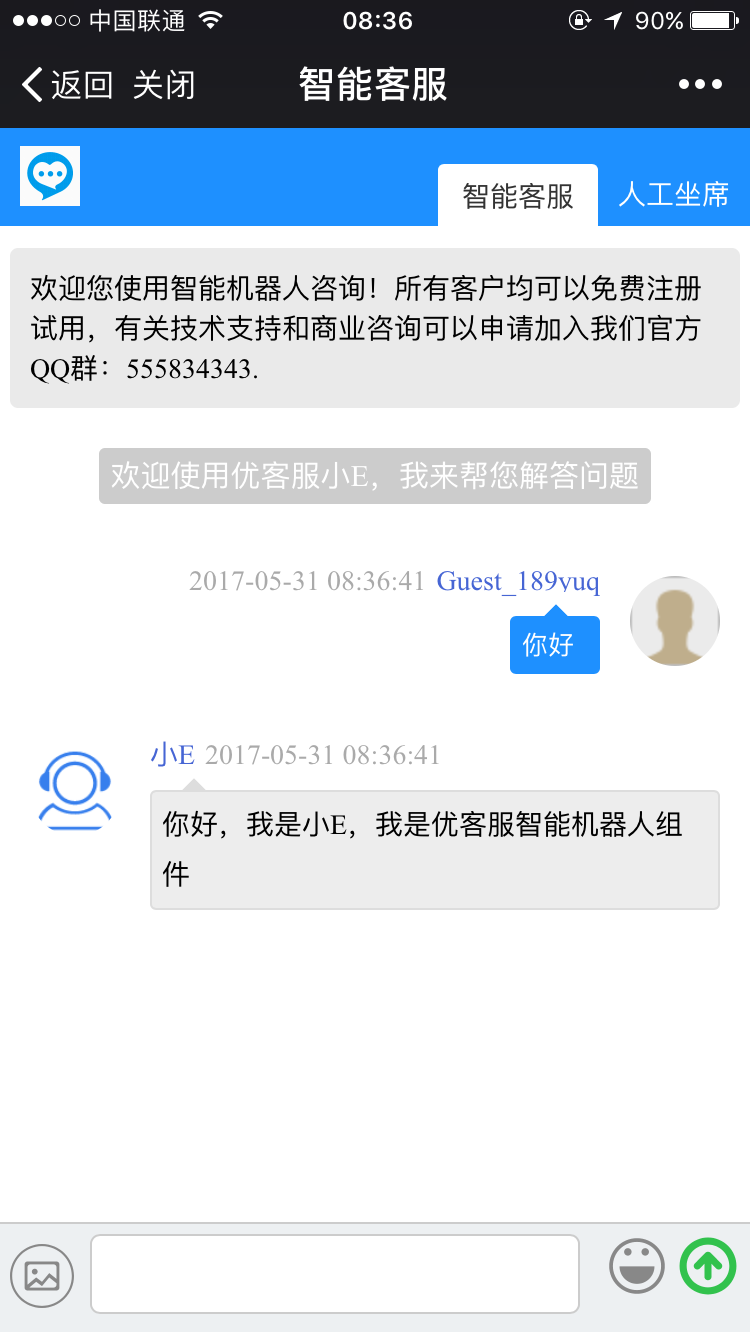Close the page with 关闭
The width and height of the screenshot is (750, 1334).
pos(164,85)
